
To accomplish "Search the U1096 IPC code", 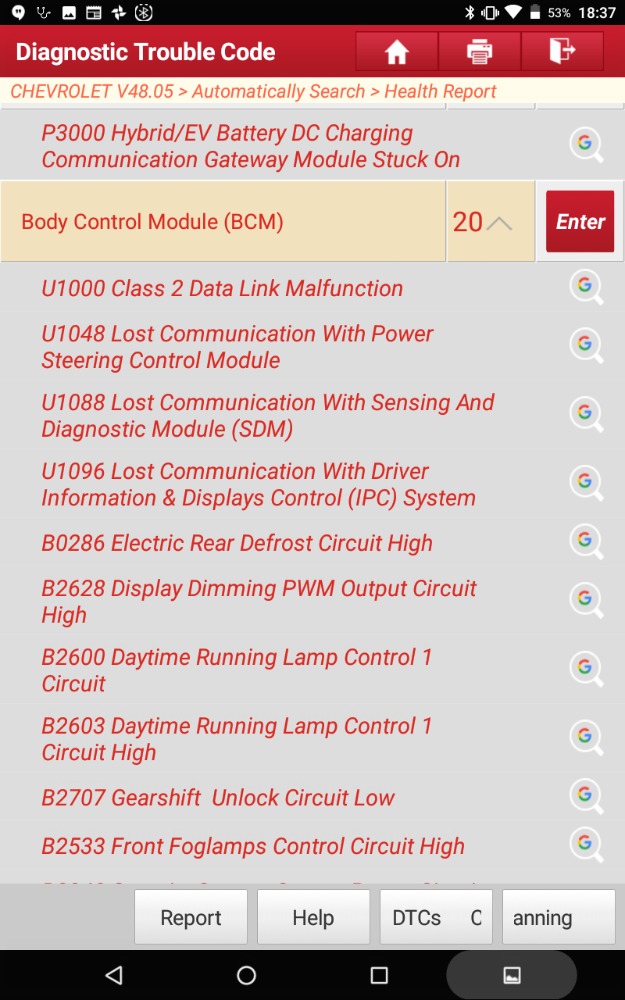I will 586,483.
